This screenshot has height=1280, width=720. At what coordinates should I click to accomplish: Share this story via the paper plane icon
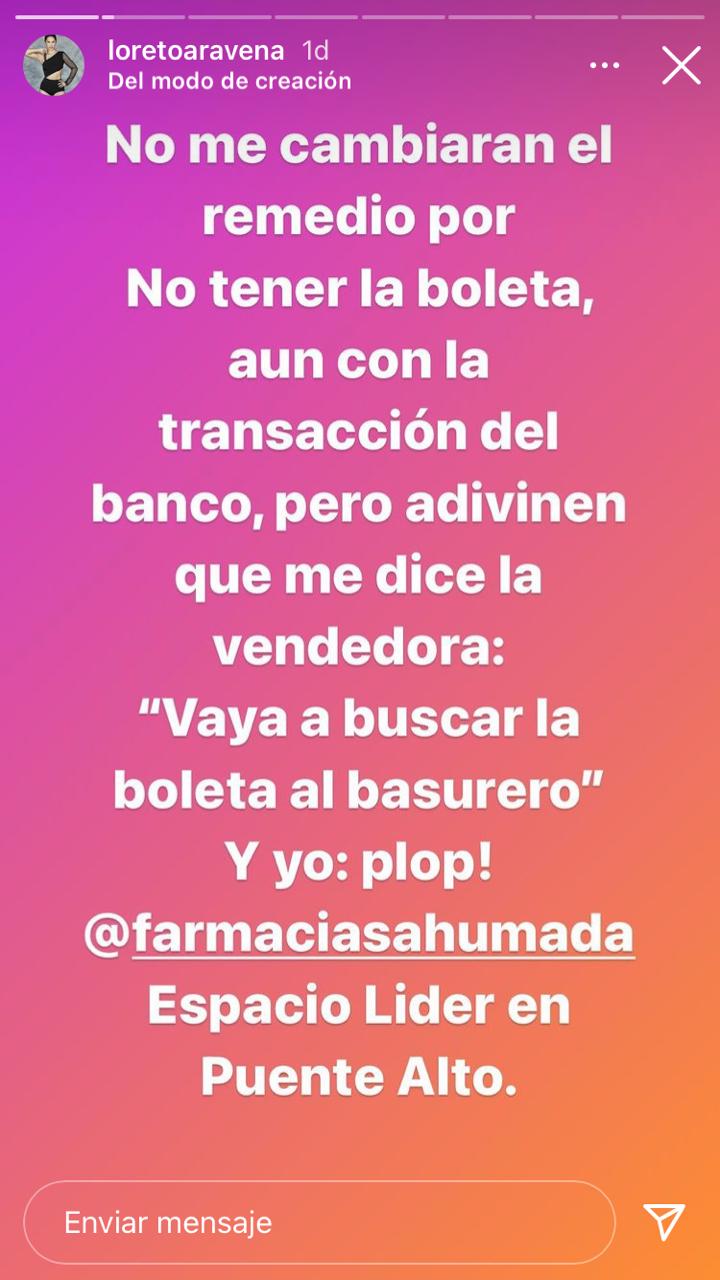click(664, 1222)
